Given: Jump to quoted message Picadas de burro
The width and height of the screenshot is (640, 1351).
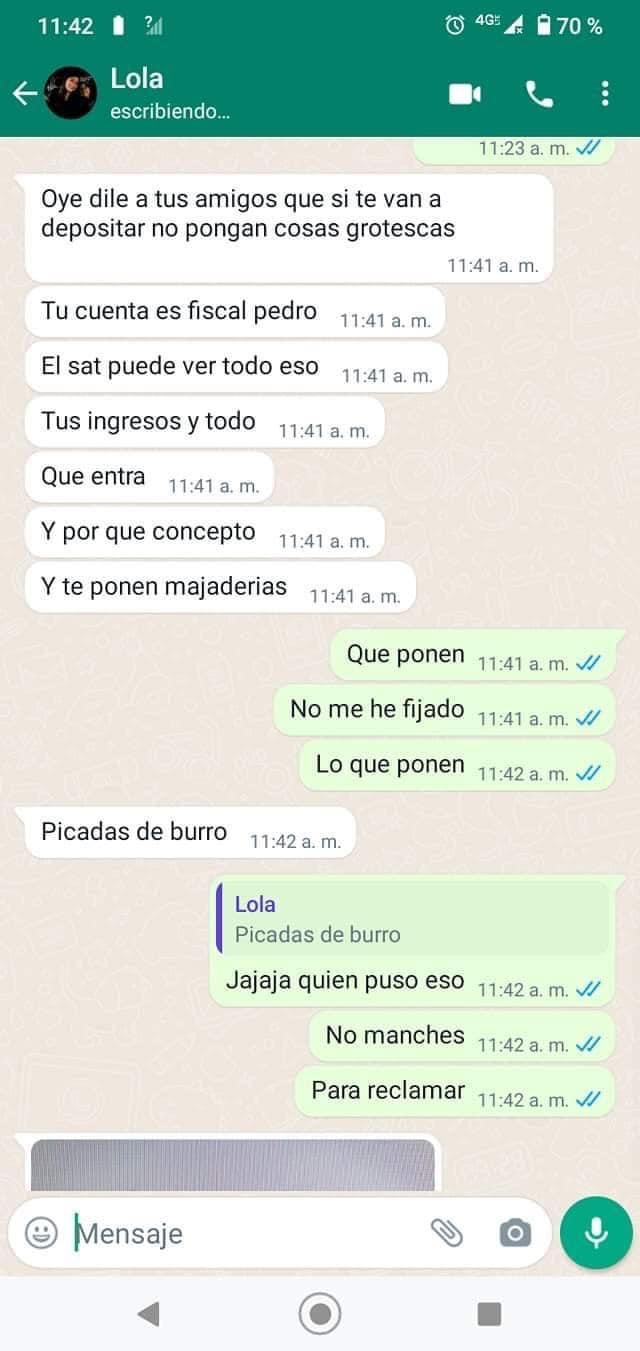Looking at the screenshot, I should [x=413, y=918].
